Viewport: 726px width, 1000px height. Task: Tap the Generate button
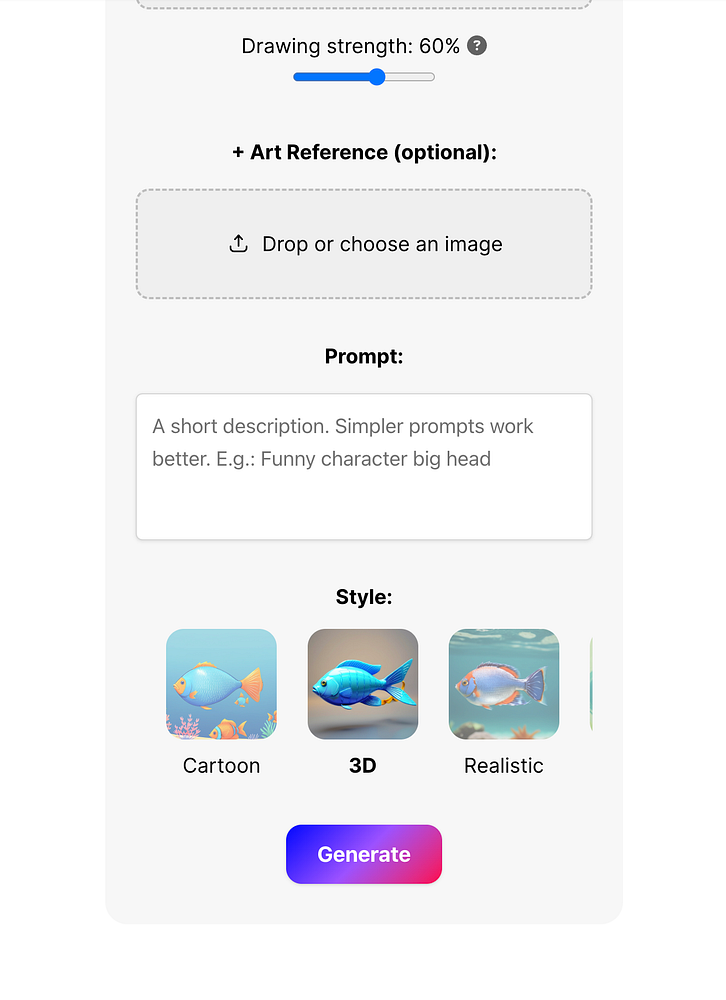point(364,854)
